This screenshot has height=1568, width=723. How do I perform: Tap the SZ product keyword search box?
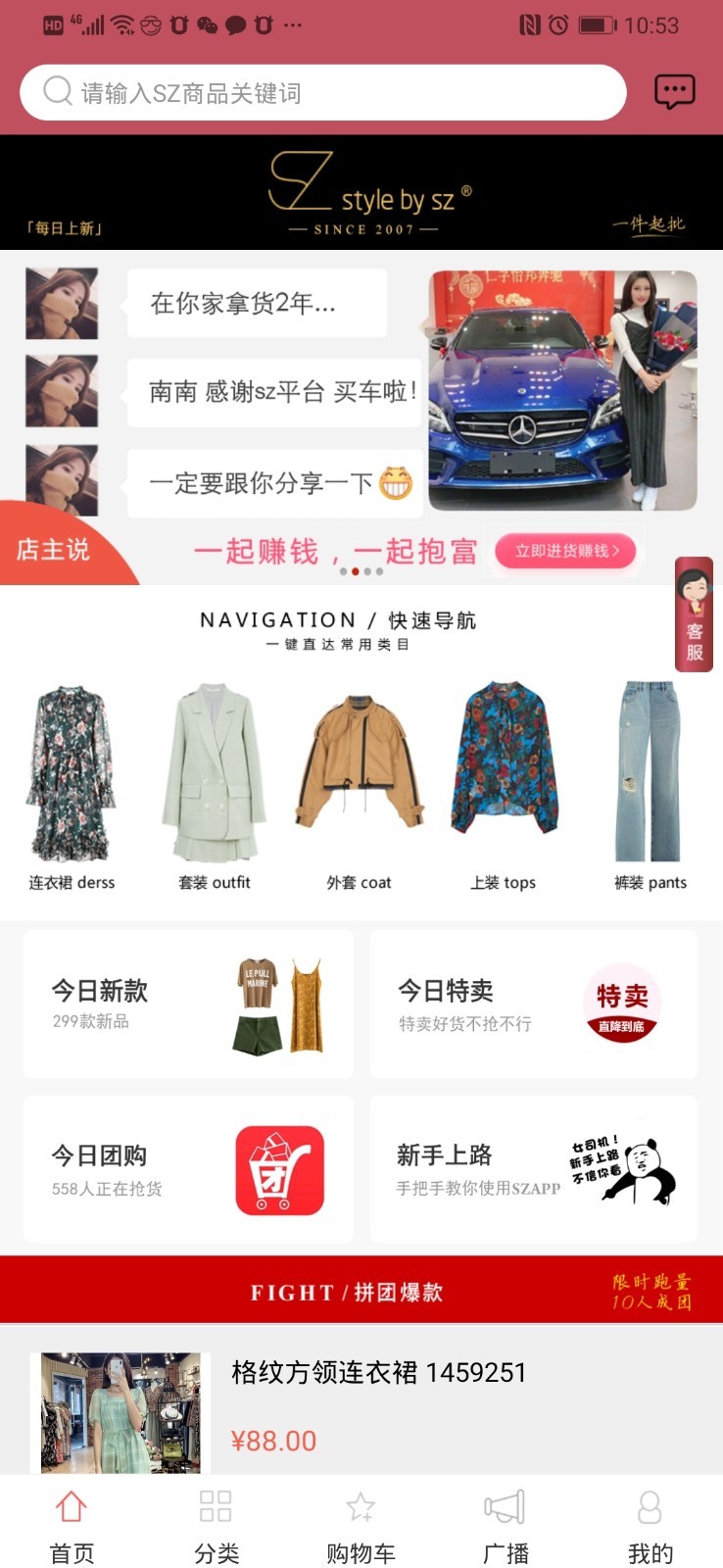(323, 93)
